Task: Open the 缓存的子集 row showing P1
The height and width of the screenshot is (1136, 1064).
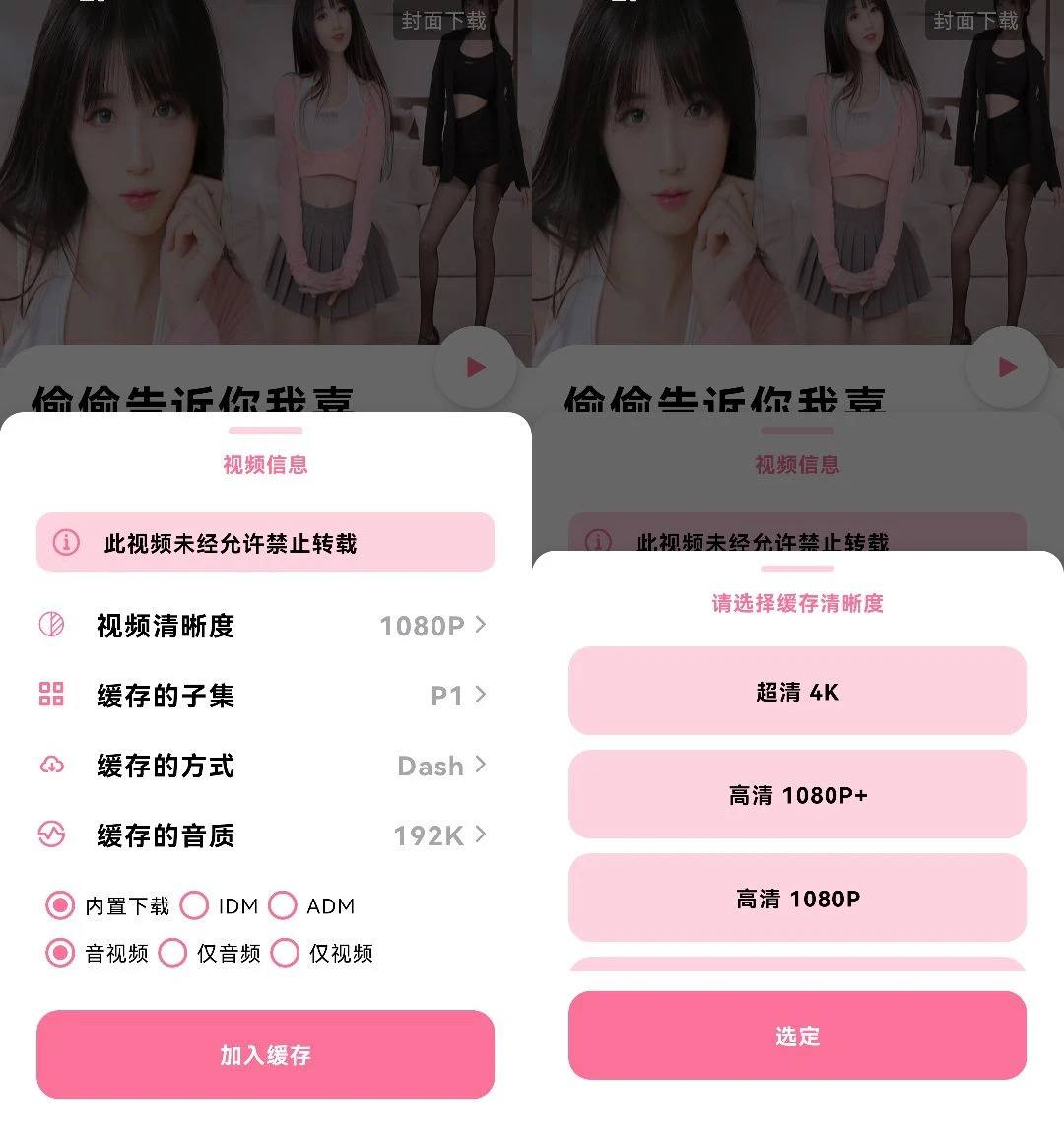Action: pyautogui.click(x=264, y=696)
